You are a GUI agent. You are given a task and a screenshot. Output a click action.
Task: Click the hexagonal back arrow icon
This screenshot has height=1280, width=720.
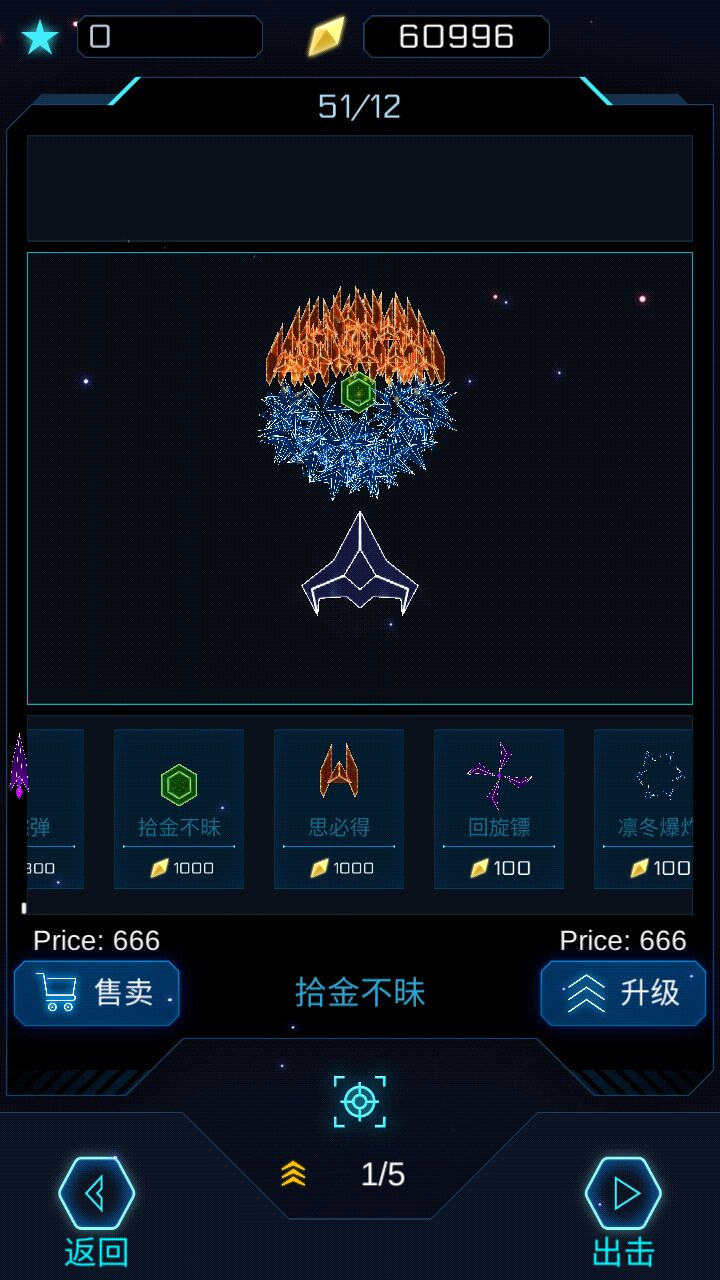[x=96, y=1193]
